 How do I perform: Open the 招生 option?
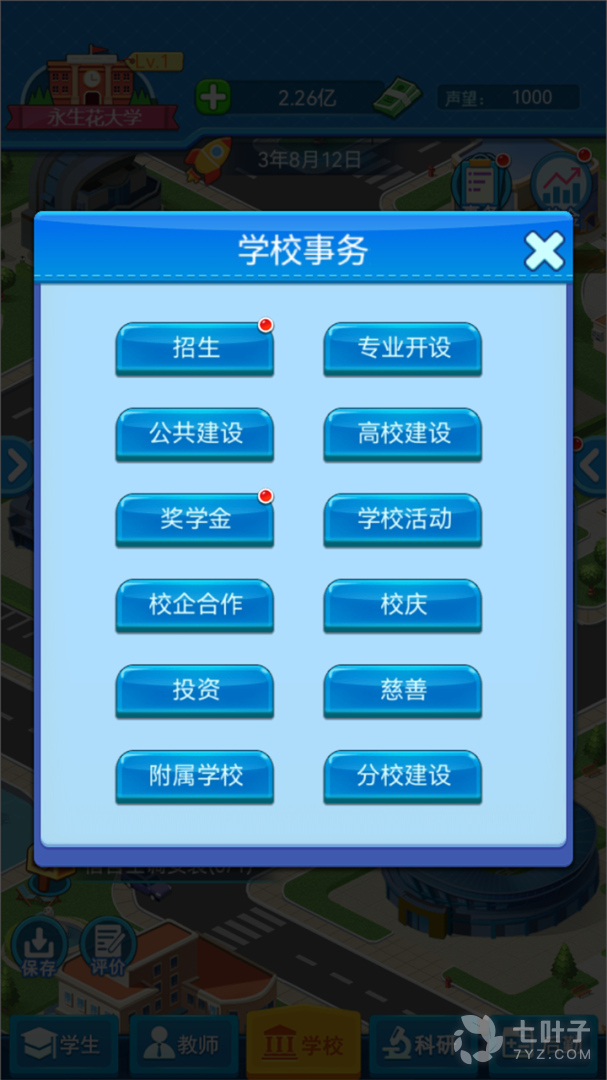click(195, 348)
